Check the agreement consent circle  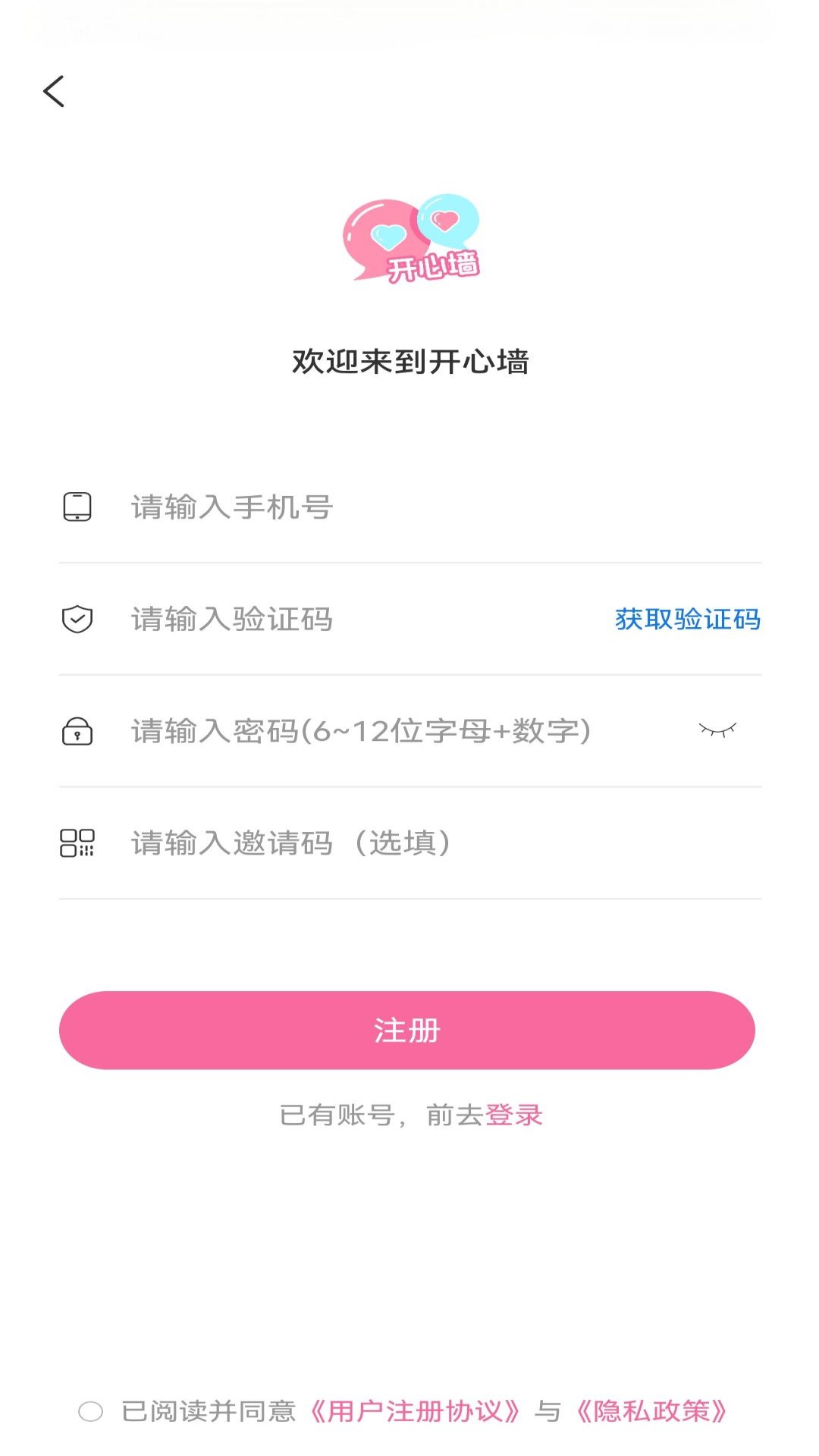(x=91, y=1411)
